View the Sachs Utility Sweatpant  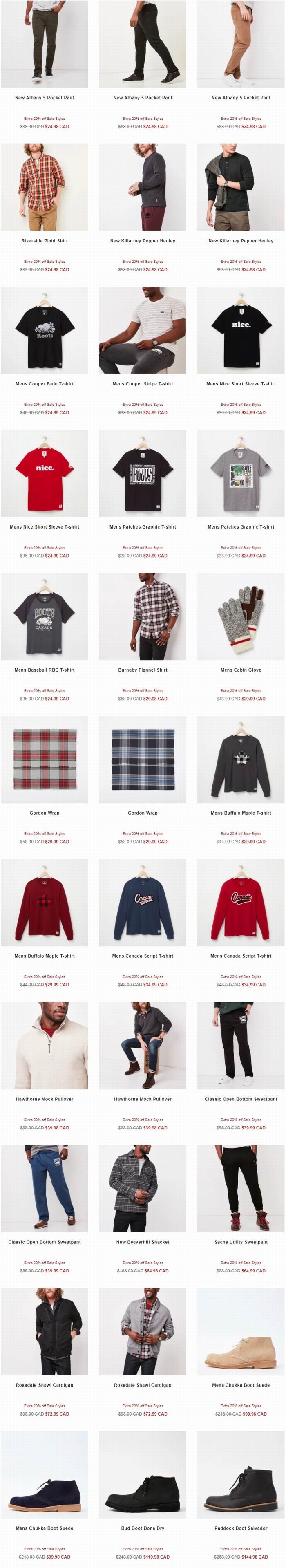pos(240,1188)
